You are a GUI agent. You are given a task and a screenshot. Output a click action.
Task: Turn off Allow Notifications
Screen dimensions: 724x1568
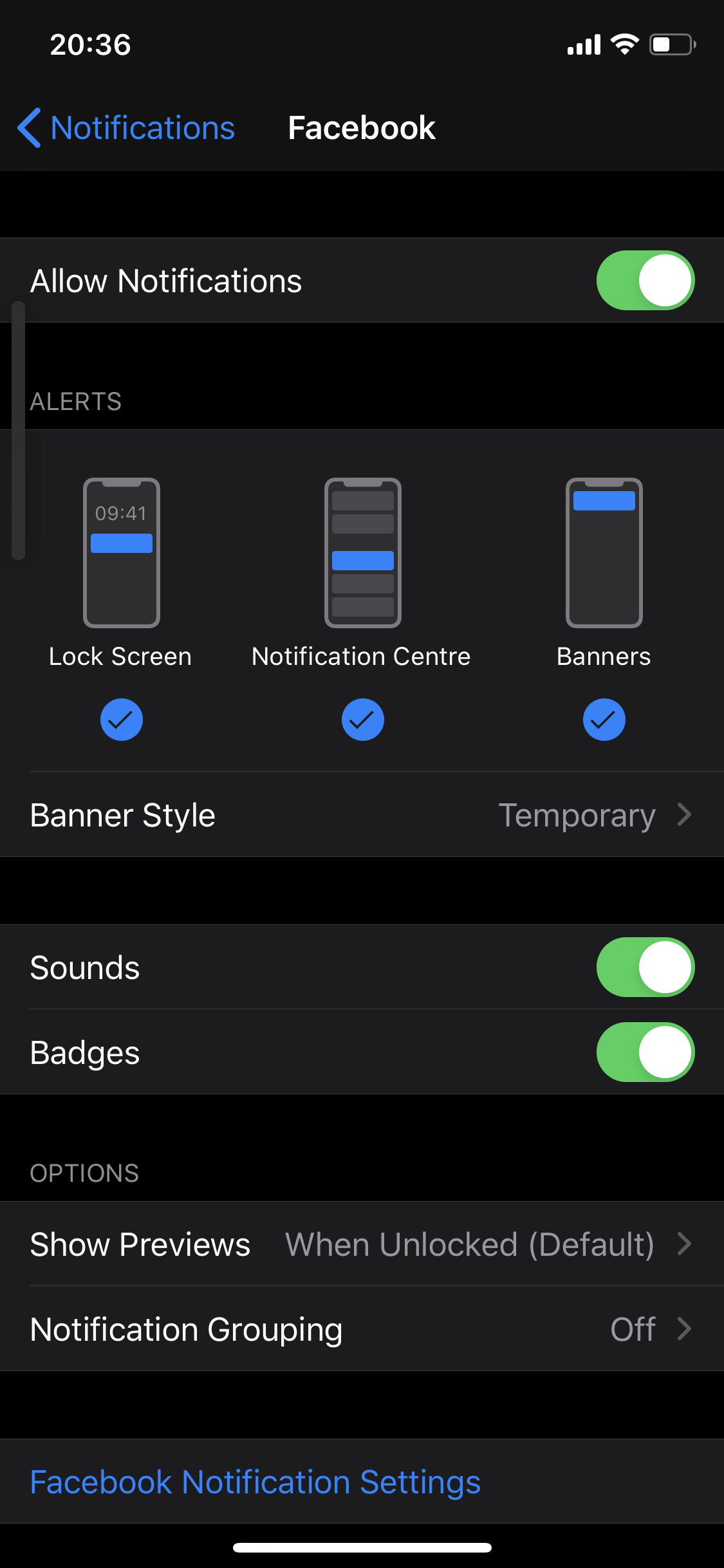pos(645,281)
